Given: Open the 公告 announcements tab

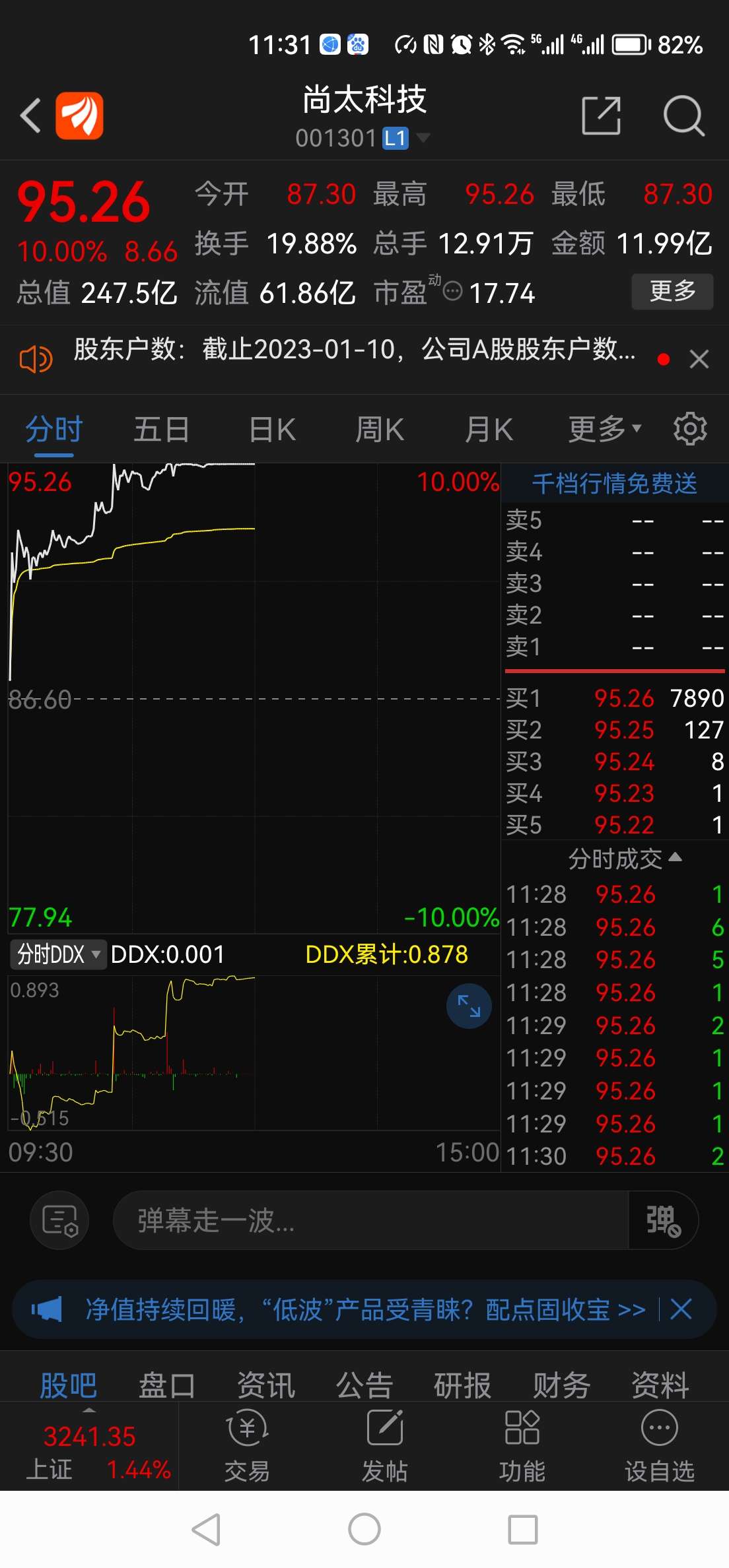Looking at the screenshot, I should tap(365, 1385).
